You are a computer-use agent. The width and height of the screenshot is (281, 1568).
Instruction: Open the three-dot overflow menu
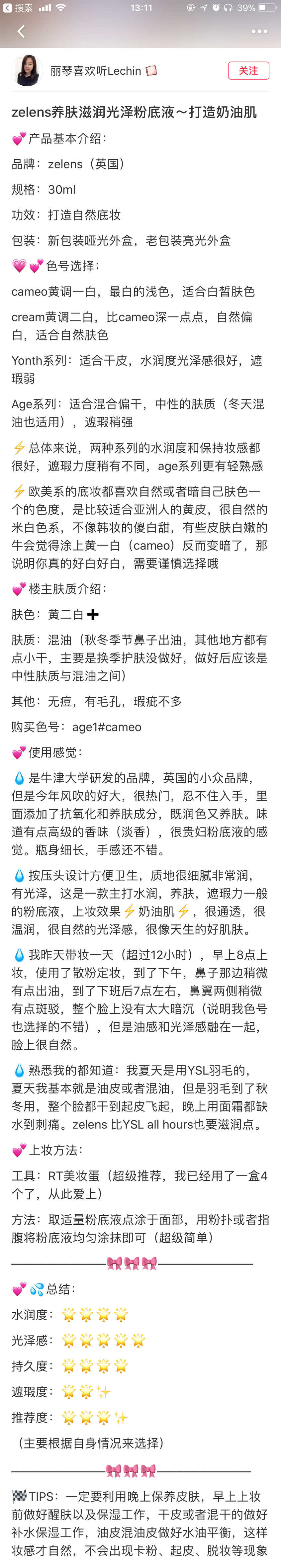click(259, 32)
